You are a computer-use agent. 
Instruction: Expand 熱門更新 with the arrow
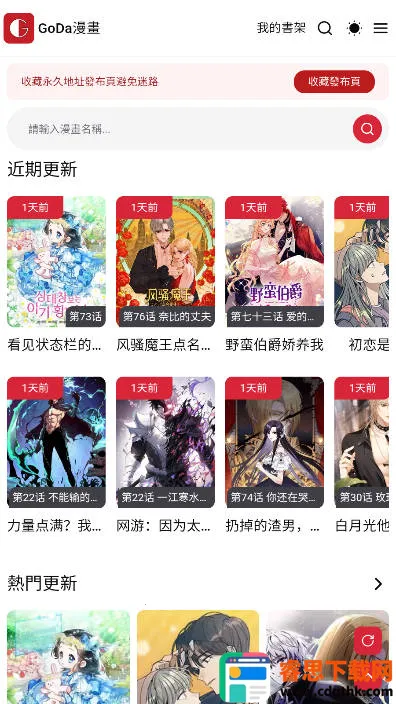click(x=378, y=584)
